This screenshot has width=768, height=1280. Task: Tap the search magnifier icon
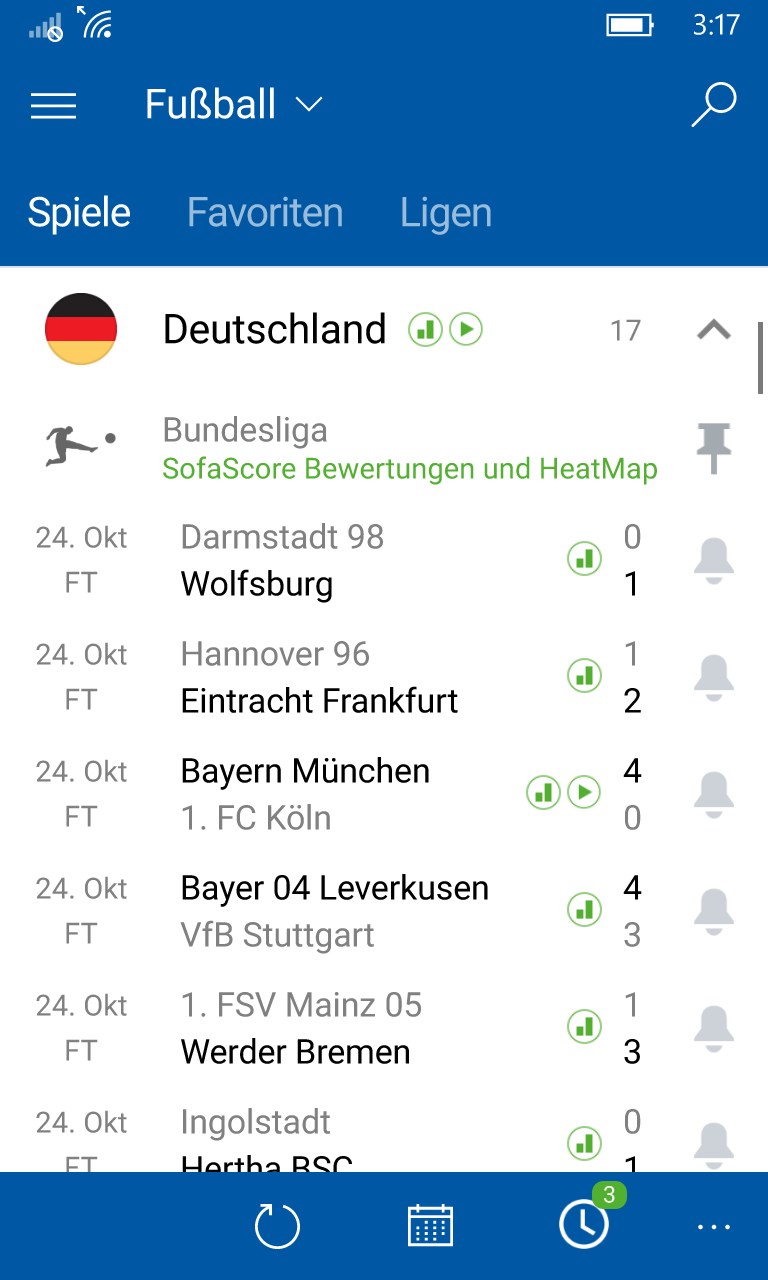pyautogui.click(x=714, y=105)
